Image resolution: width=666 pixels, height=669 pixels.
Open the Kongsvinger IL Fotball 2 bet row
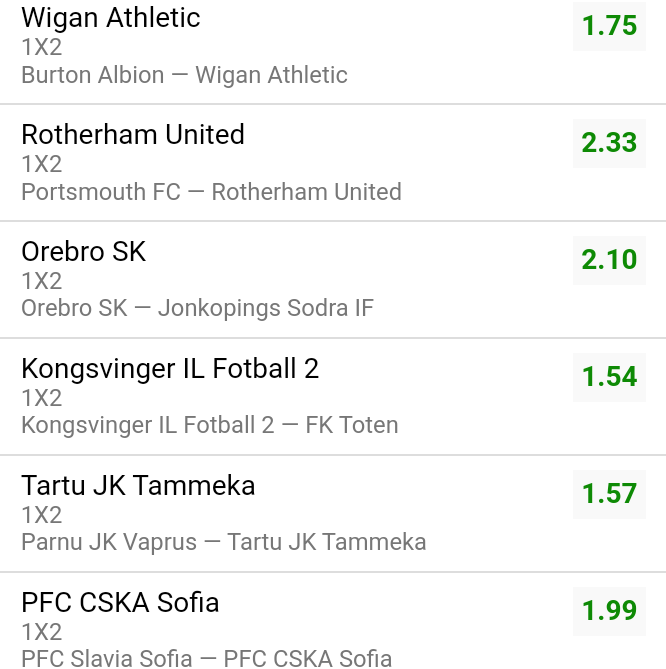tap(250, 397)
